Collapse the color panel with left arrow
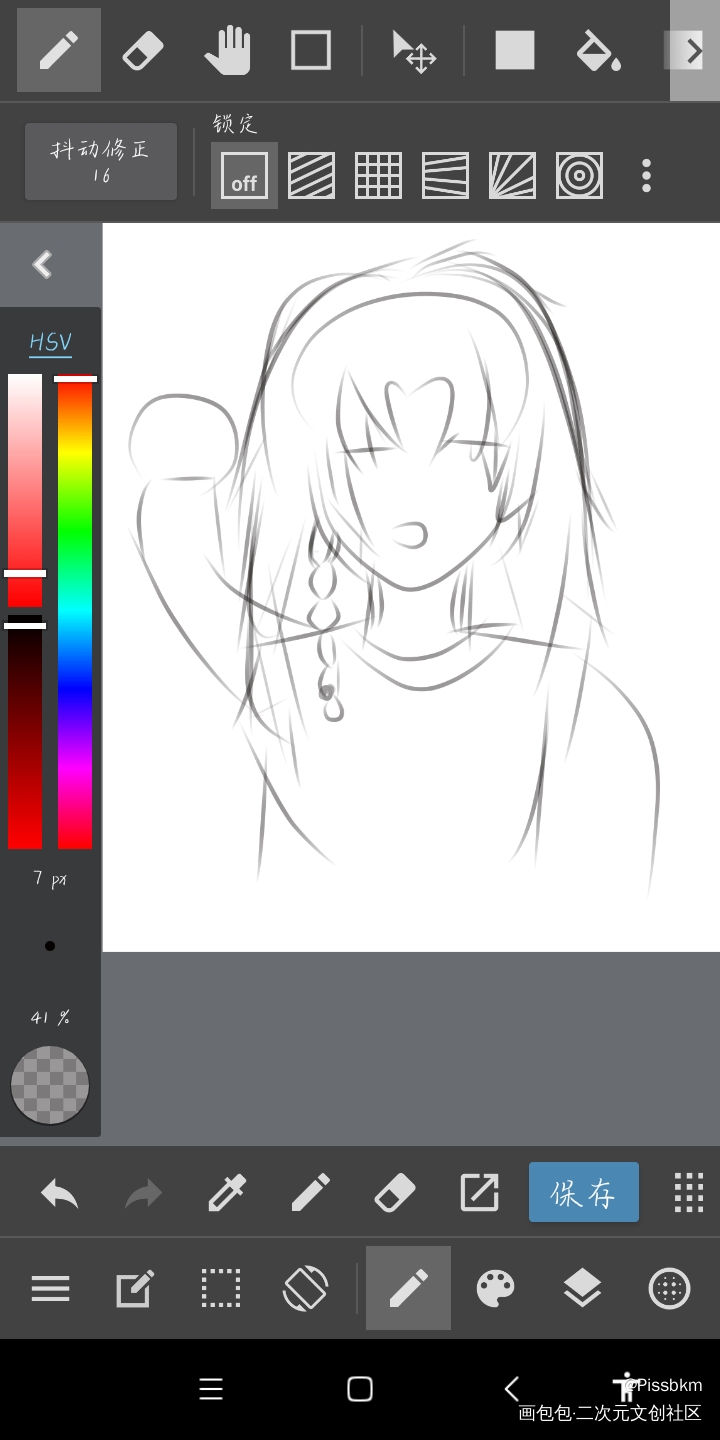 (42, 265)
